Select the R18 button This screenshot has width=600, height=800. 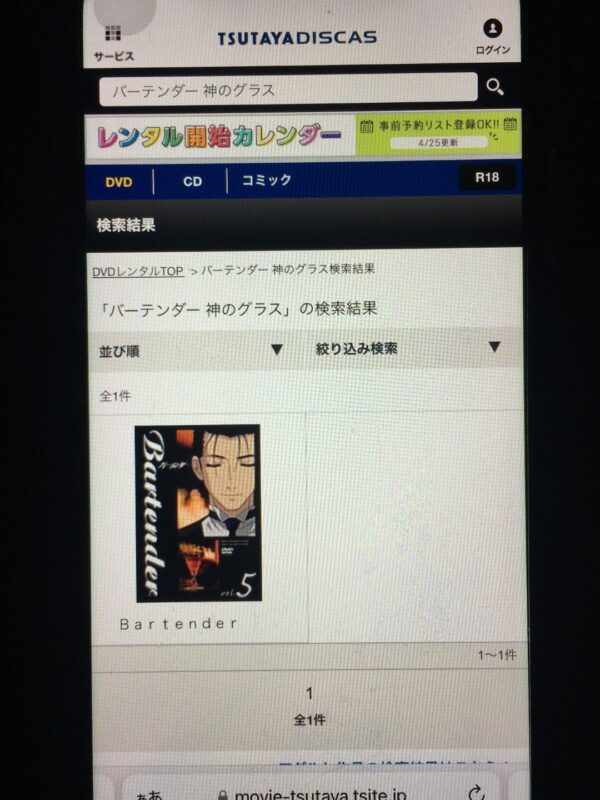pyautogui.click(x=488, y=179)
